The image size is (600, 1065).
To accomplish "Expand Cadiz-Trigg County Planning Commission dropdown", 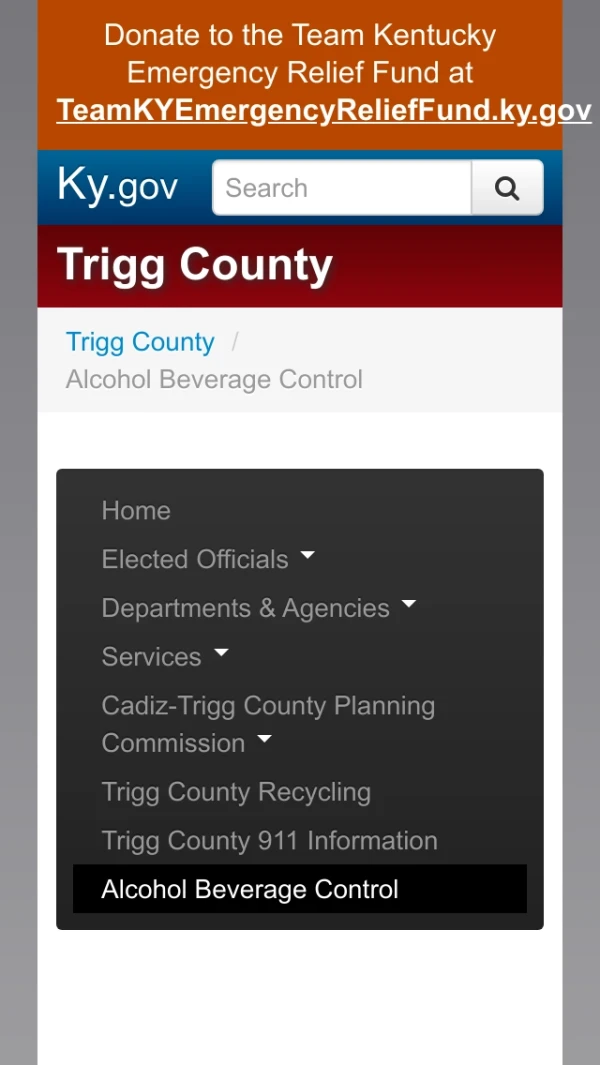I will point(268,724).
